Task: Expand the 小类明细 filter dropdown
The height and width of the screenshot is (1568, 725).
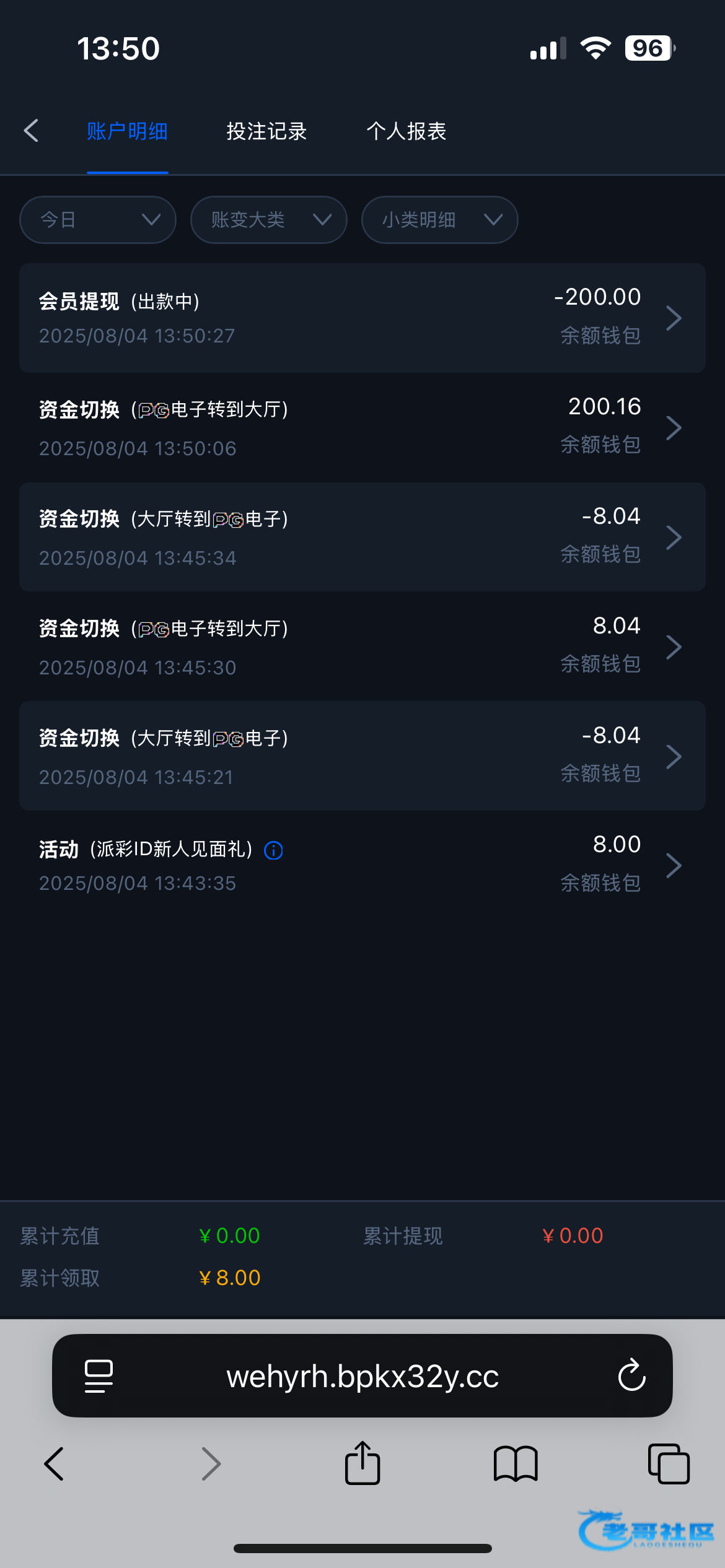Action: [x=440, y=220]
